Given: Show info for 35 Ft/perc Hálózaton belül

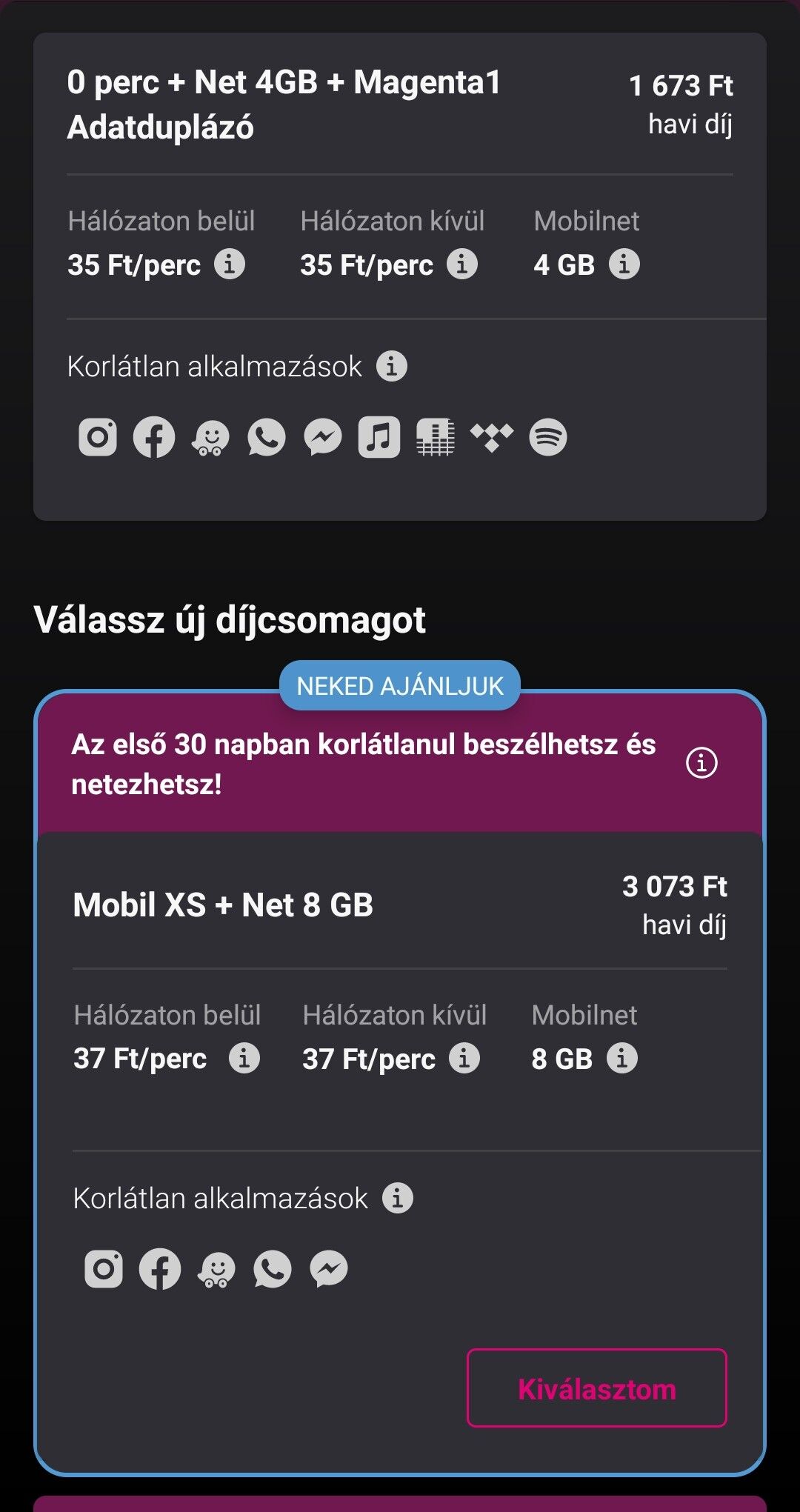Looking at the screenshot, I should (230, 264).
